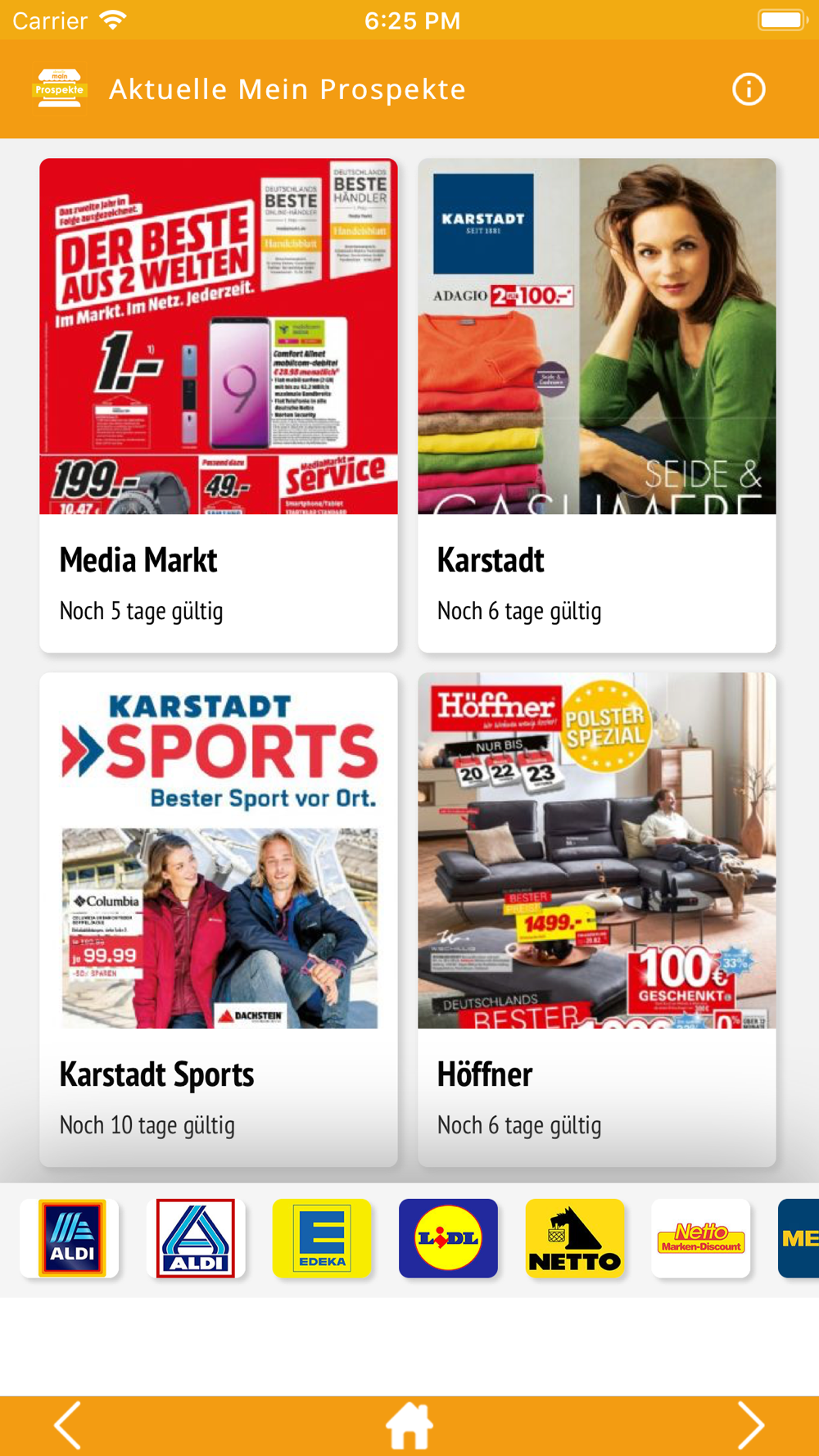This screenshot has height=1456, width=819.
Task: Return to home via house icon
Action: point(409,1426)
